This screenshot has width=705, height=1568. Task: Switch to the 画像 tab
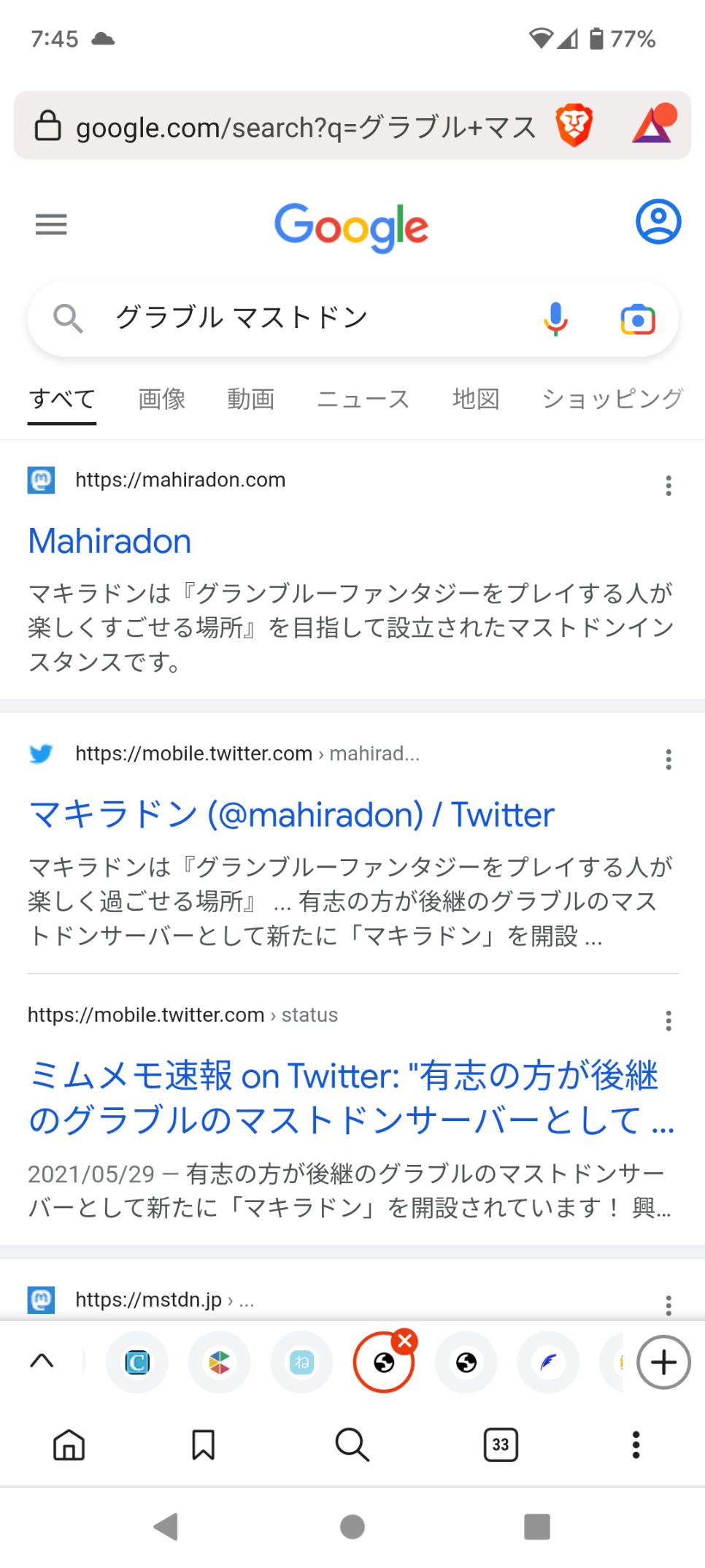click(x=161, y=399)
